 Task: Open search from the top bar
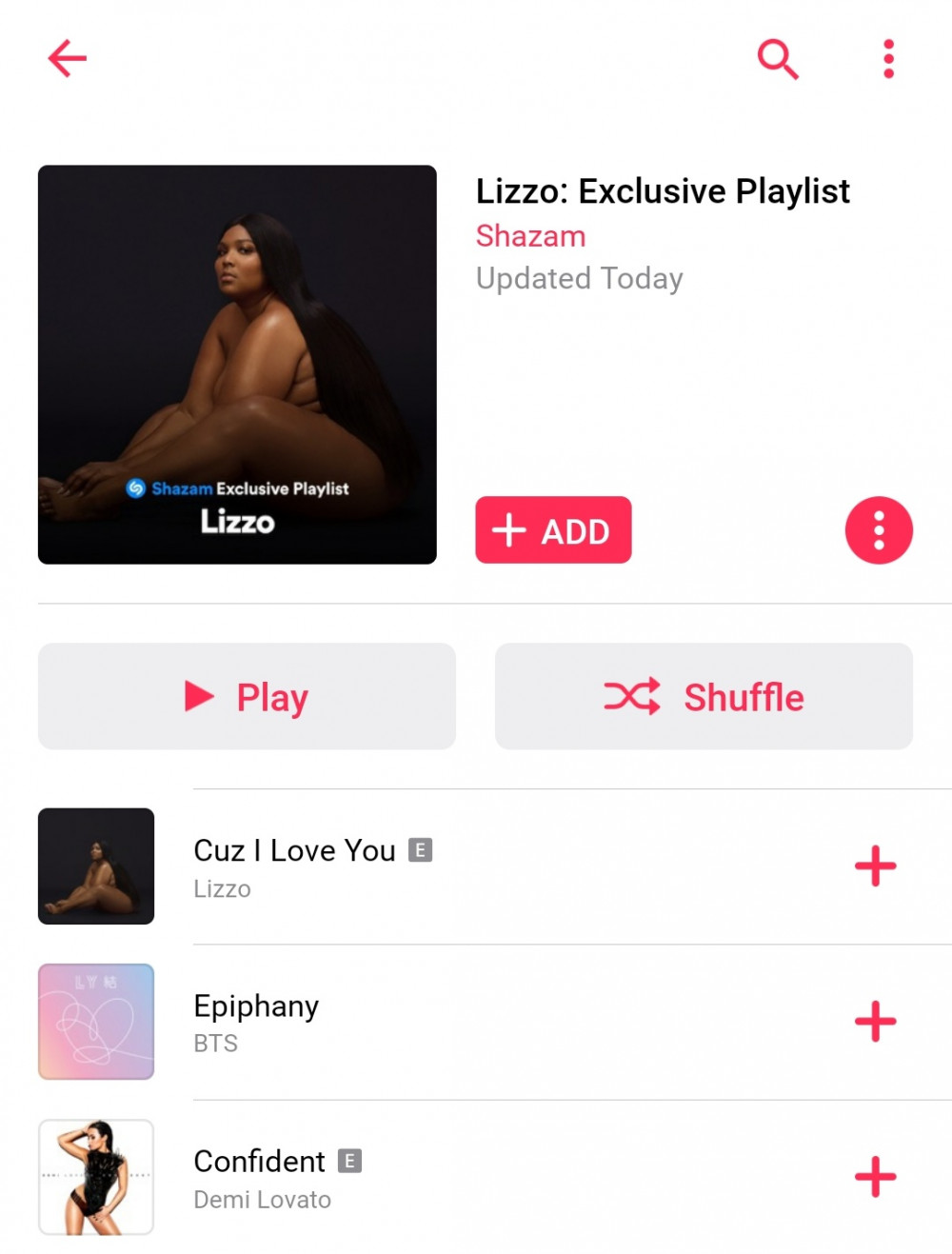(777, 59)
